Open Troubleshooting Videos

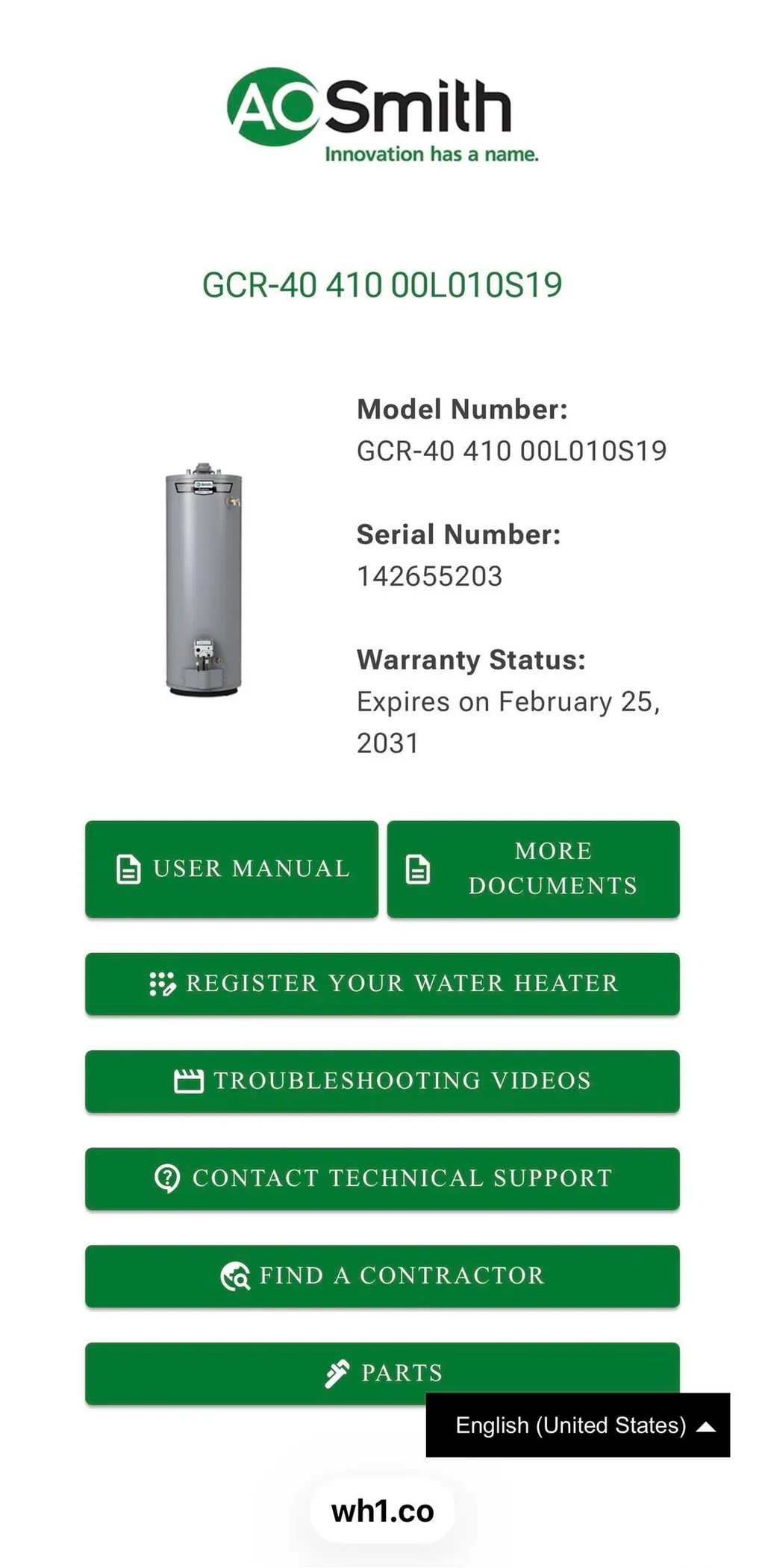click(x=382, y=1081)
